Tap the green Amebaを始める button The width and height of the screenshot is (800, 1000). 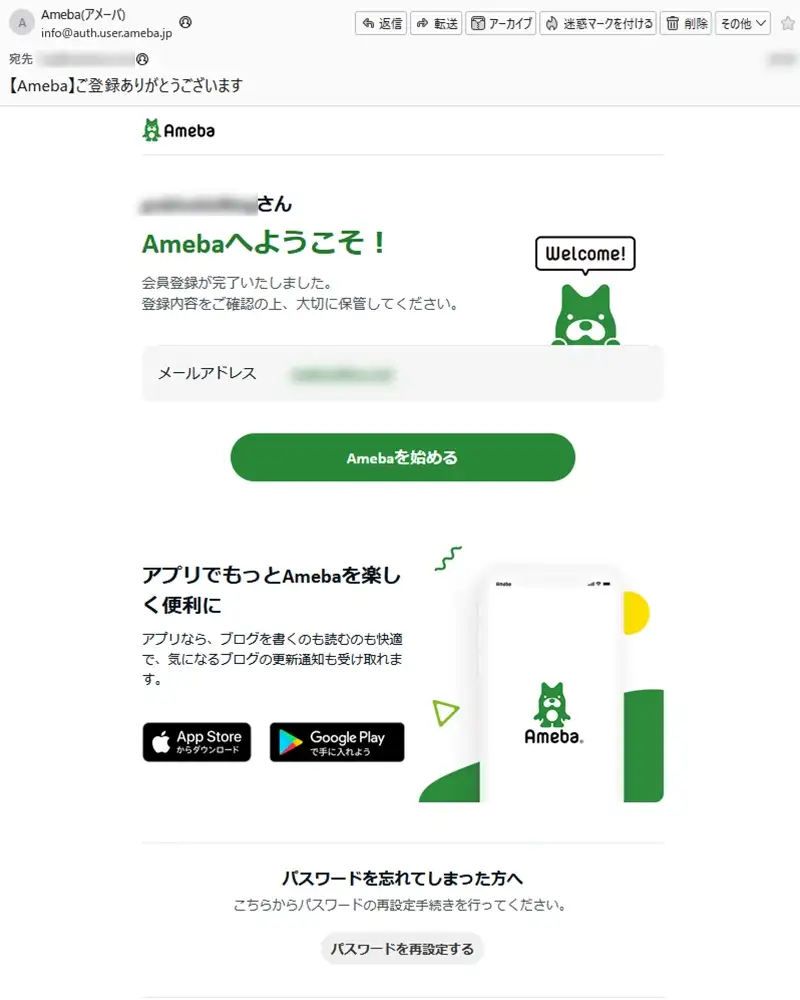click(403, 458)
